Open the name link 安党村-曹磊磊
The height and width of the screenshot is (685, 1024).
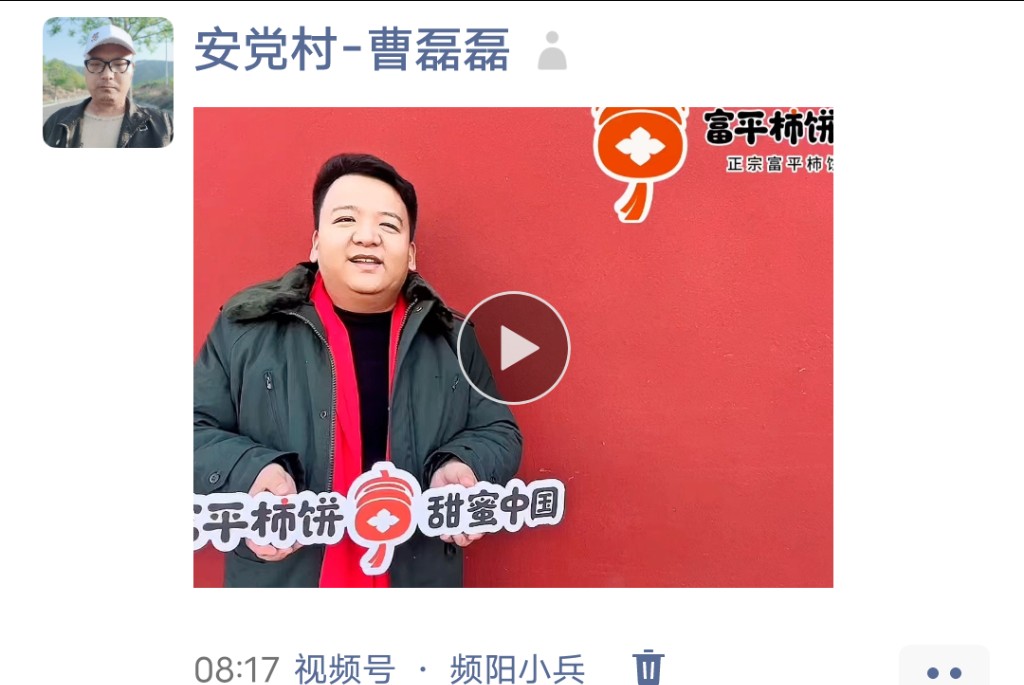pyautogui.click(x=352, y=50)
